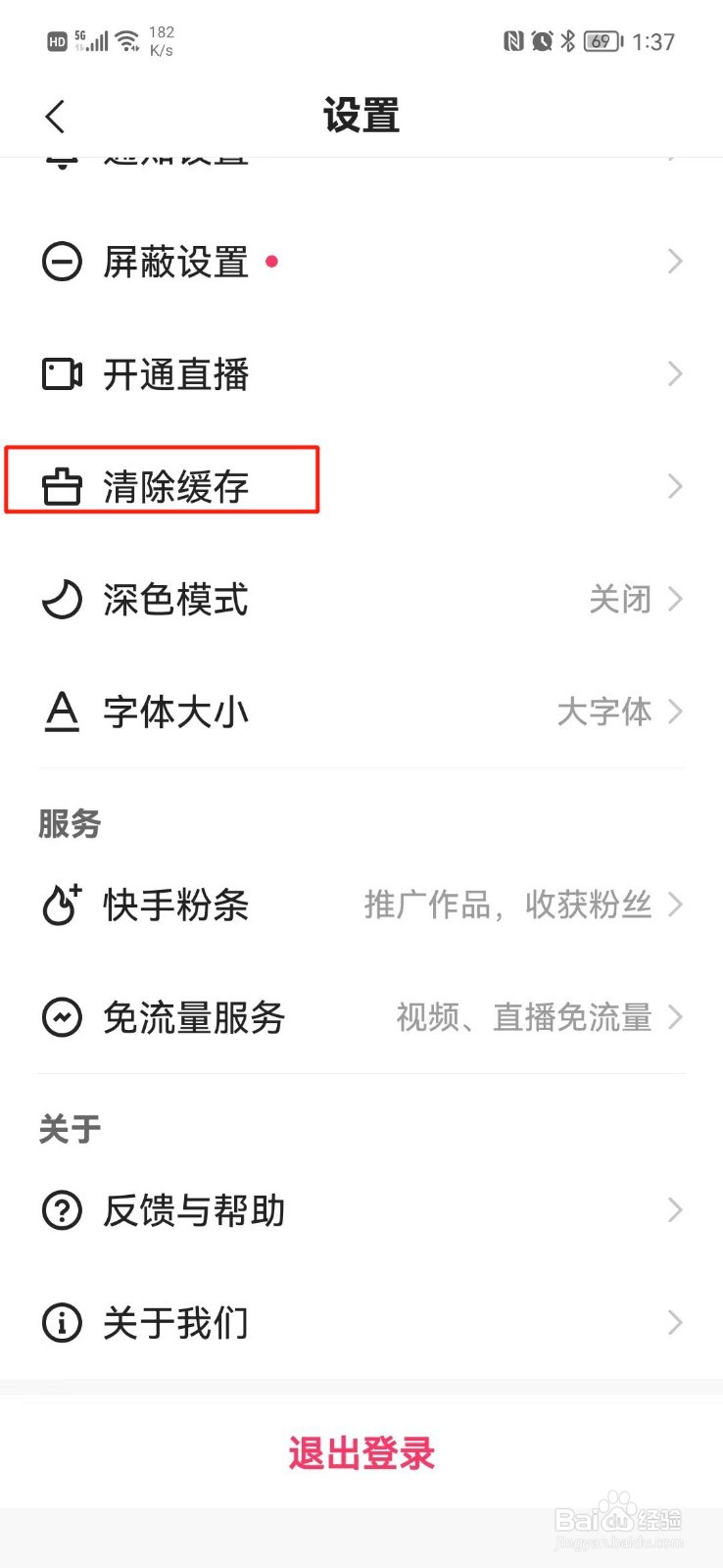Tap the 清除缓存 (clear cache) trash icon
The height and width of the screenshot is (1568, 723).
(x=62, y=484)
